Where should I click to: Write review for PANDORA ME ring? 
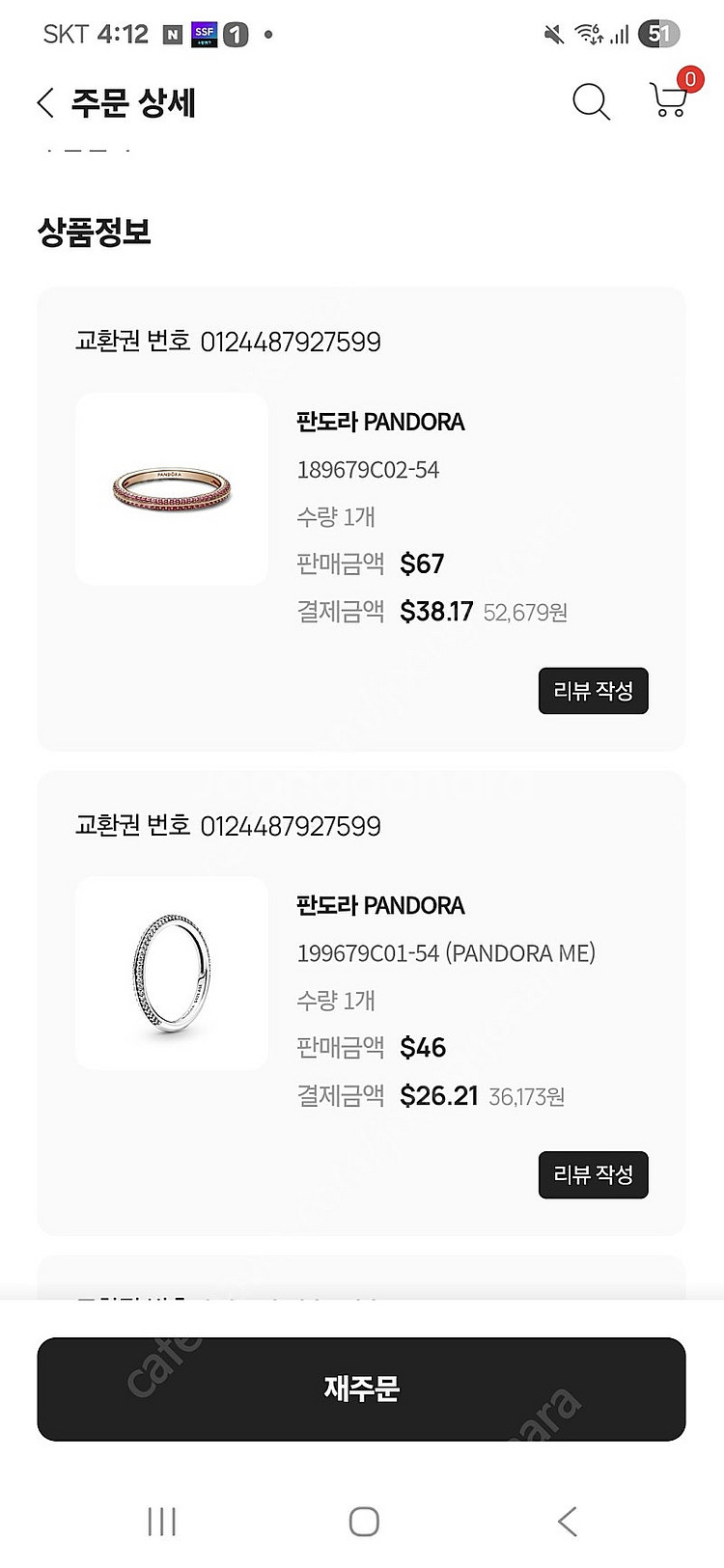(593, 1174)
